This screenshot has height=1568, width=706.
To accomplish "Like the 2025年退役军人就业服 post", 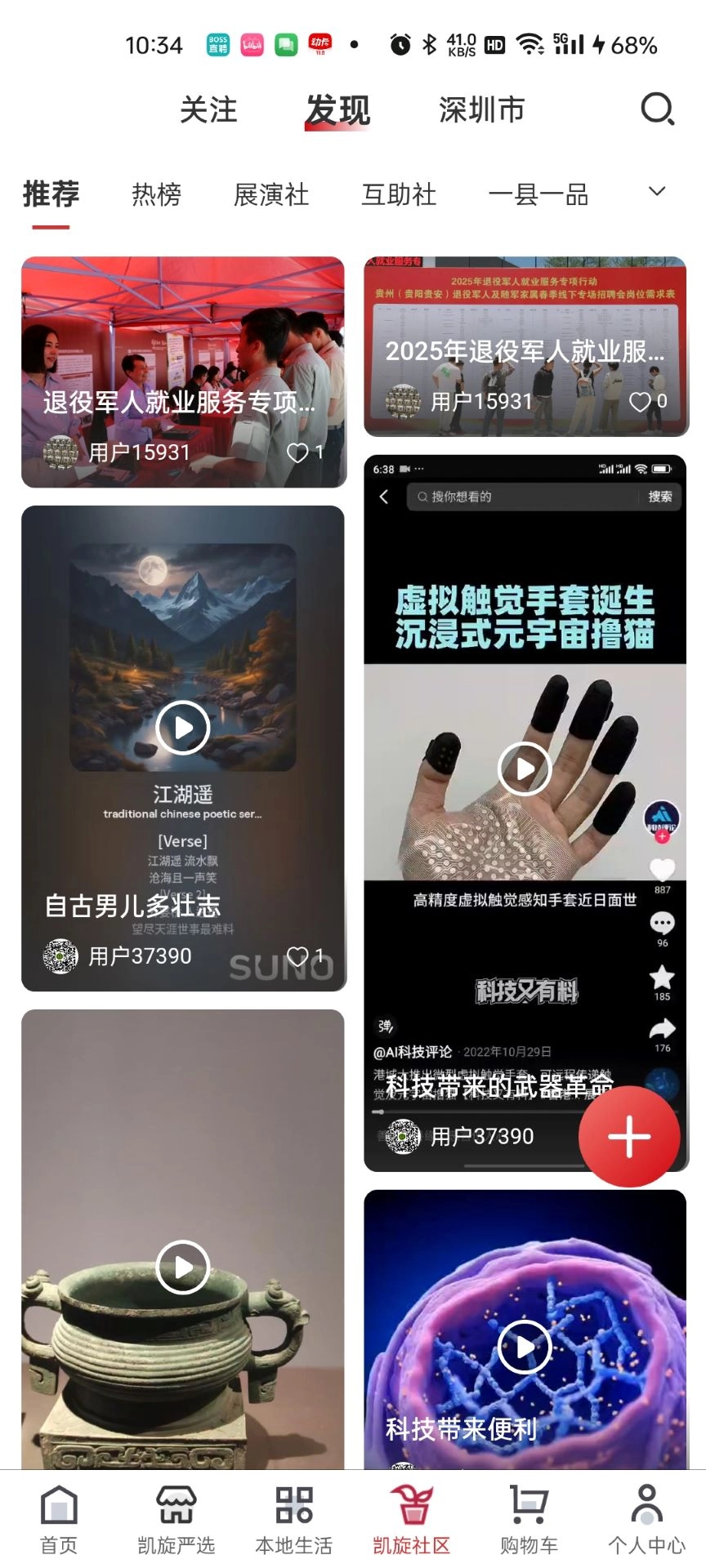I will point(642,401).
